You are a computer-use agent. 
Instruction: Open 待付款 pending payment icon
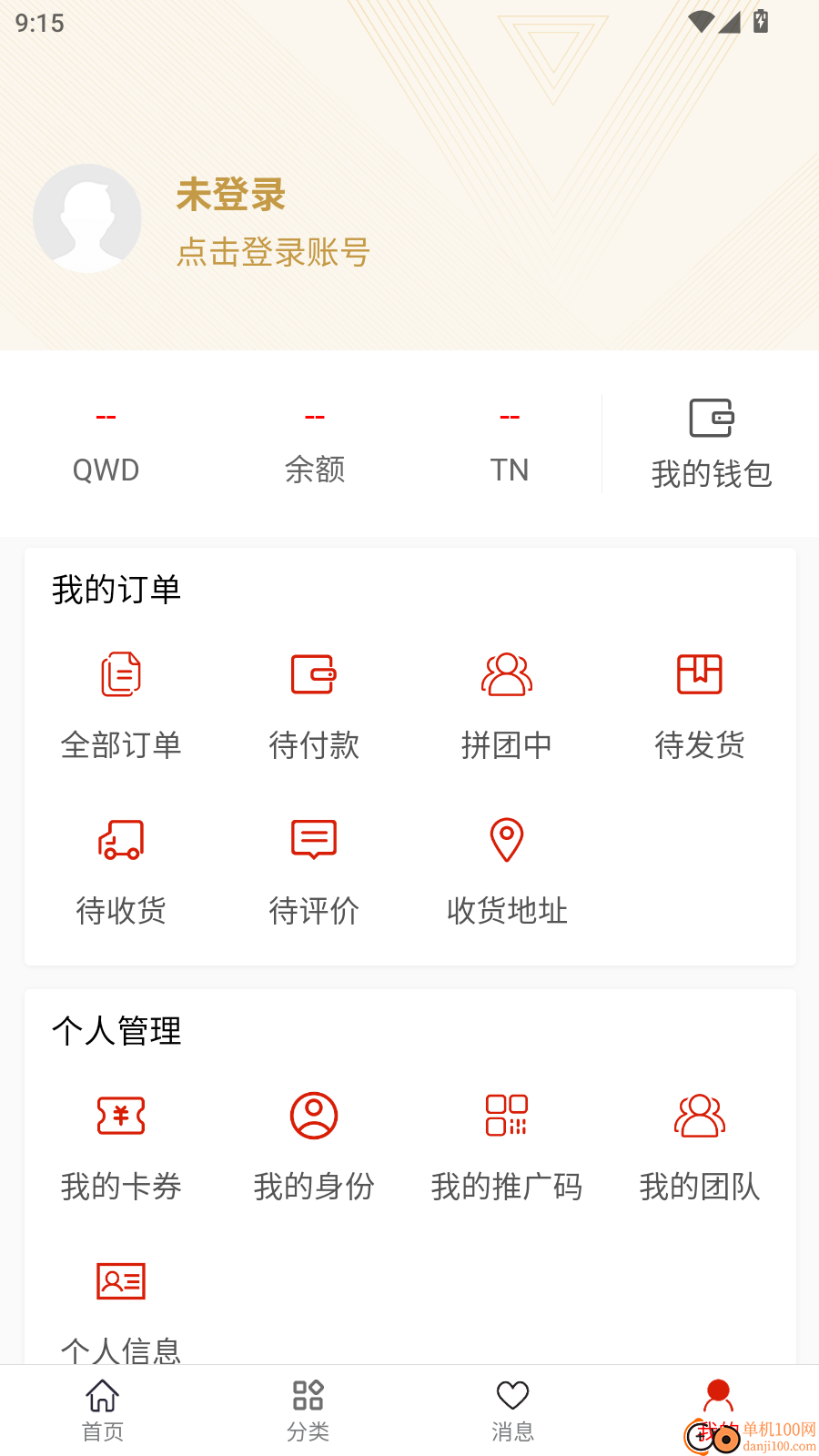(313, 674)
